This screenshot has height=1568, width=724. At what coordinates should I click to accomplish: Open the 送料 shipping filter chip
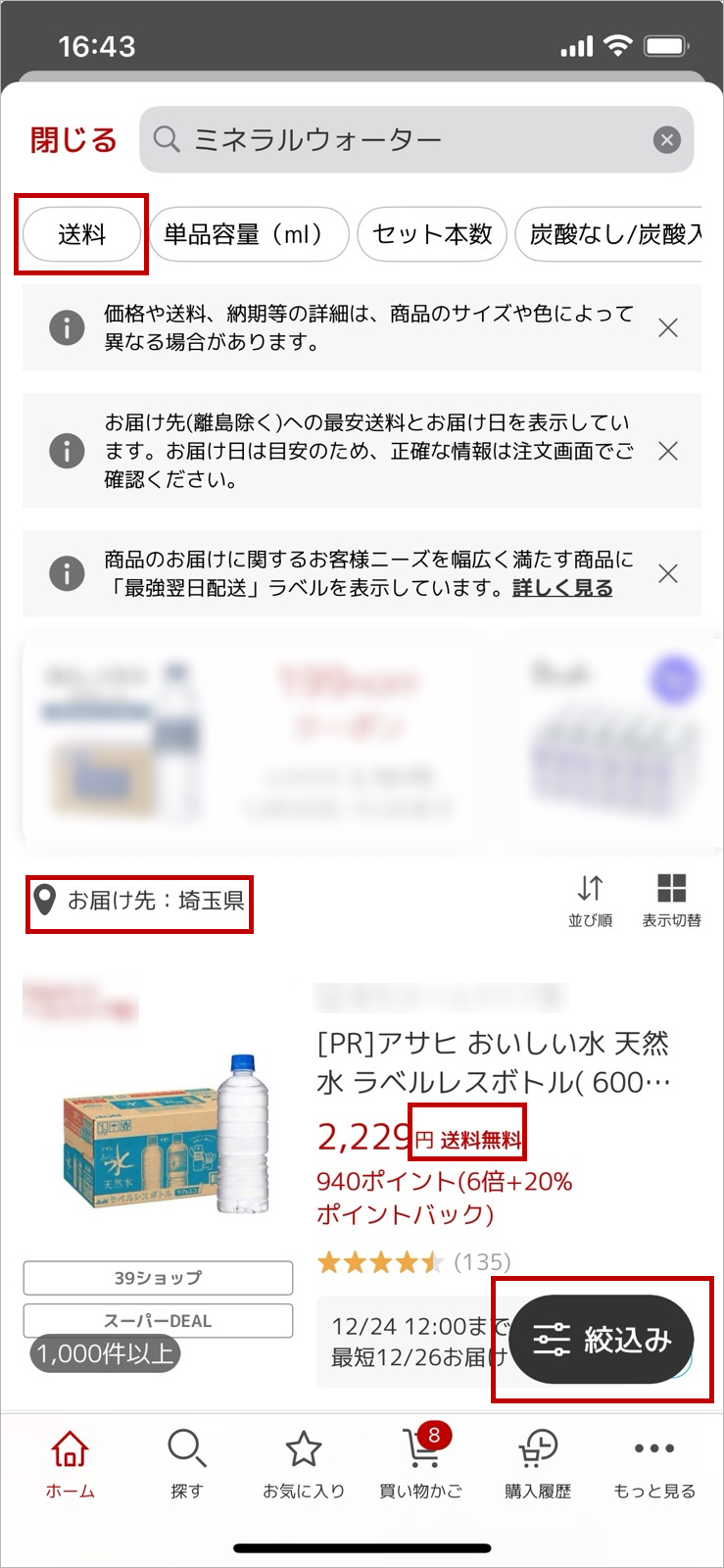81,234
